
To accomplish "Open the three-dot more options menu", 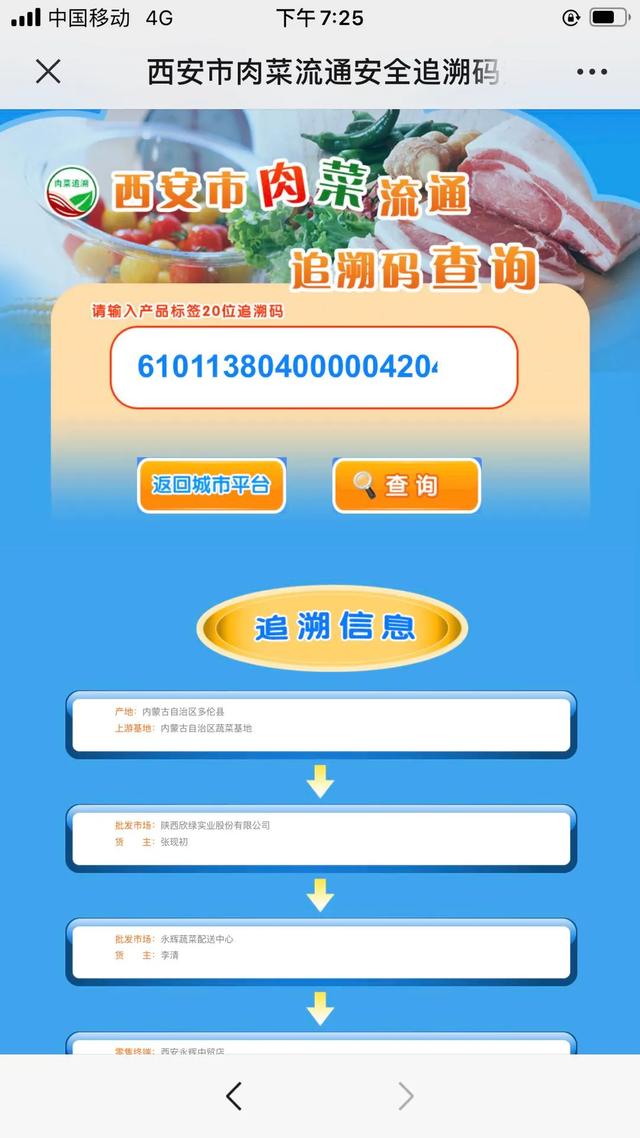I will coord(591,72).
